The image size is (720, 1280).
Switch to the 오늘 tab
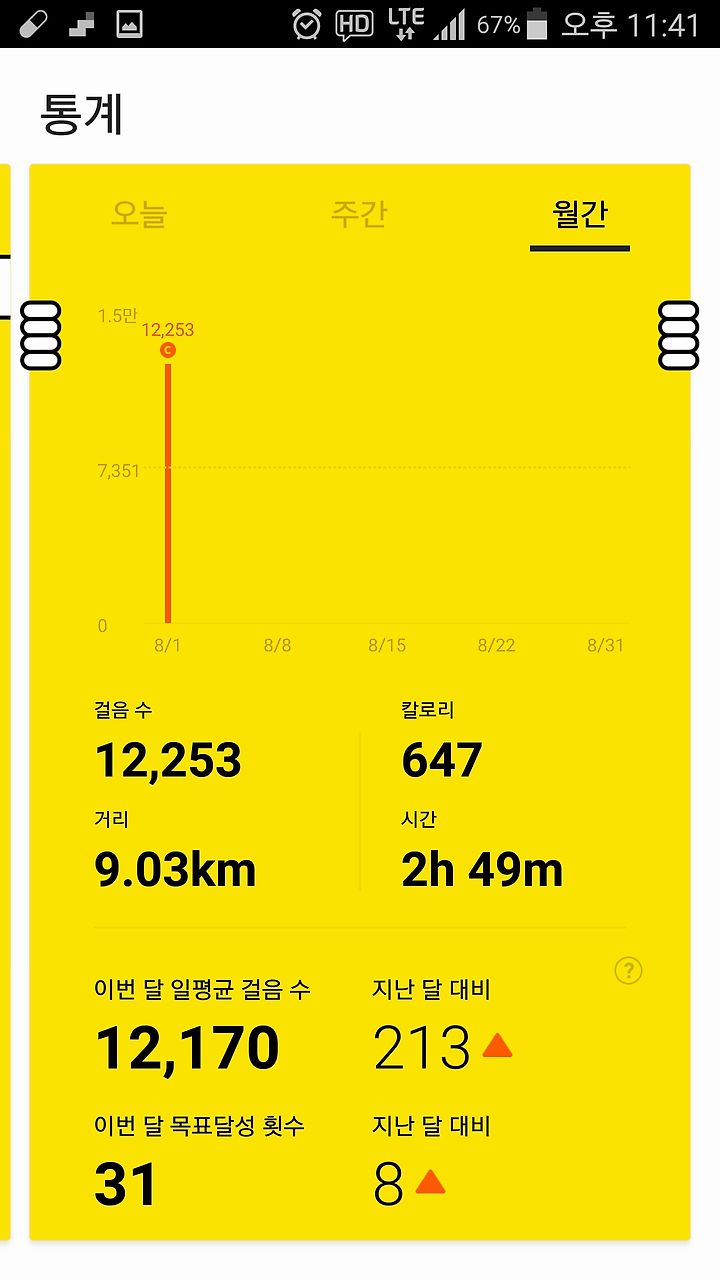point(139,214)
